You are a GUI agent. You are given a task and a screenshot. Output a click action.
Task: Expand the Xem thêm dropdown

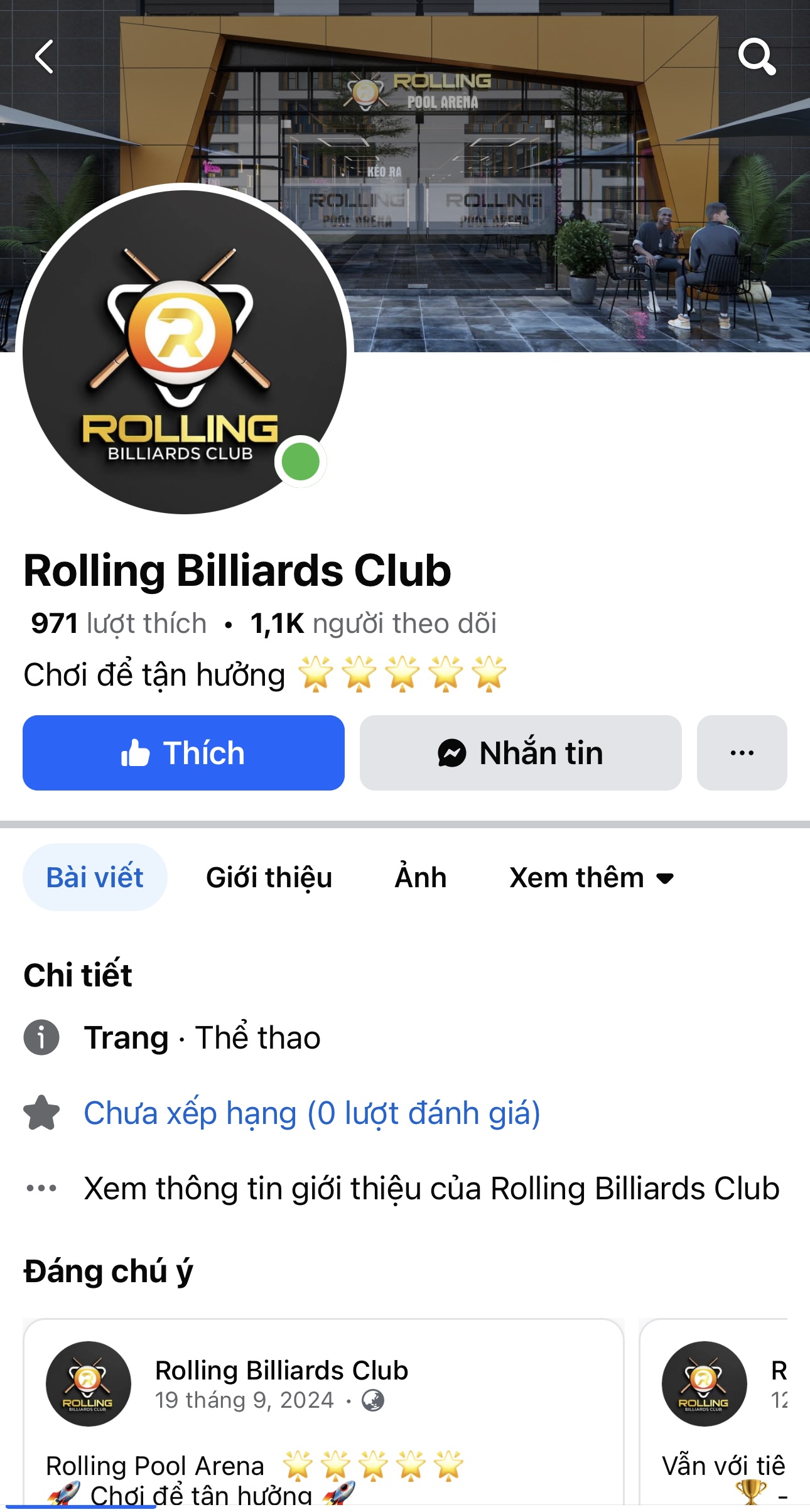coord(591,877)
